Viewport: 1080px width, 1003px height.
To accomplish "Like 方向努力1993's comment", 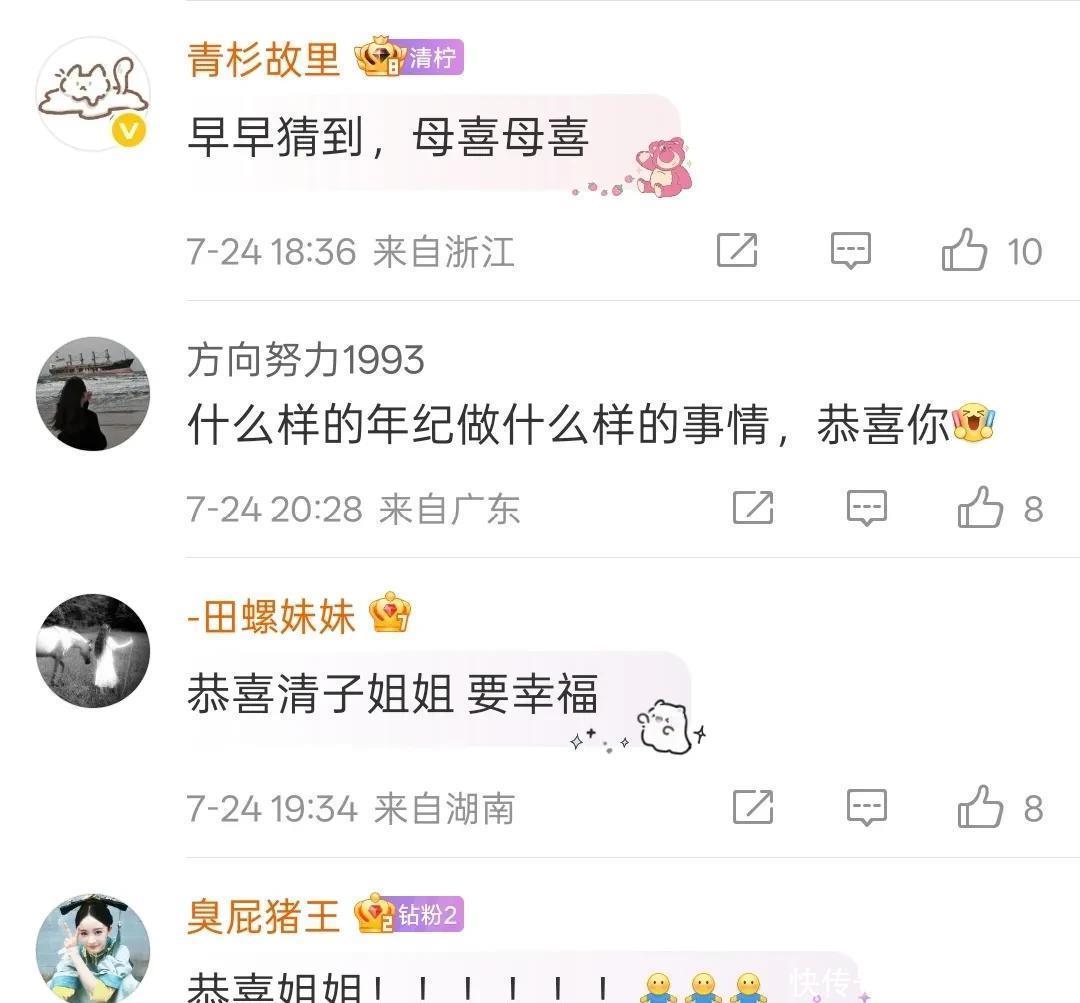I will 980,508.
